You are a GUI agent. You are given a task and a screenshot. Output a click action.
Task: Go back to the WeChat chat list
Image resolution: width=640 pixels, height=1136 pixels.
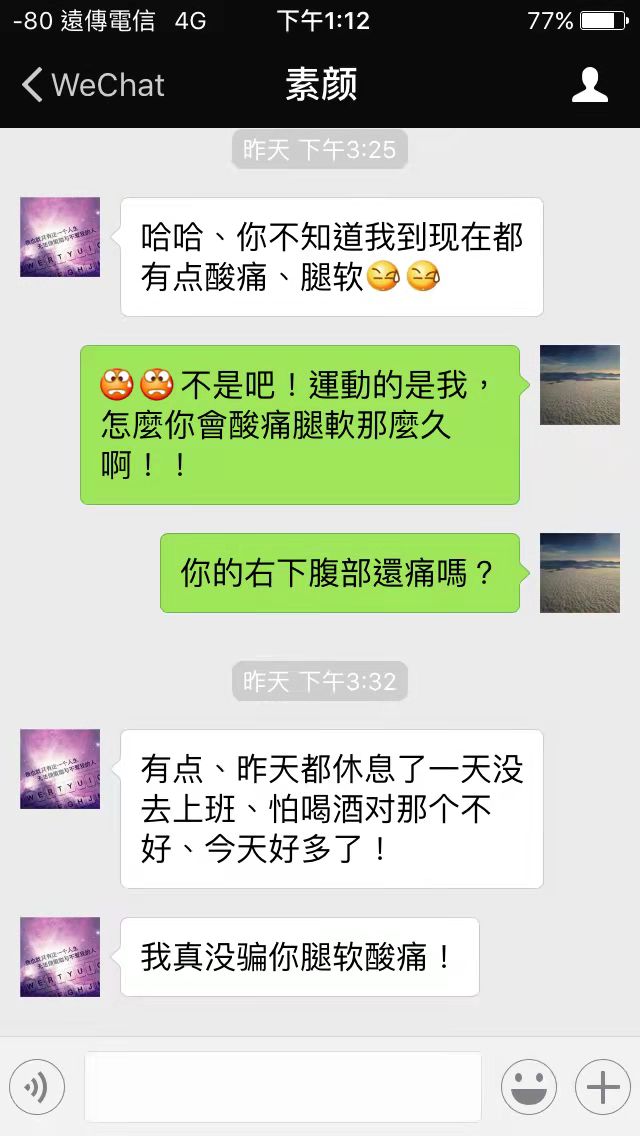pos(92,85)
